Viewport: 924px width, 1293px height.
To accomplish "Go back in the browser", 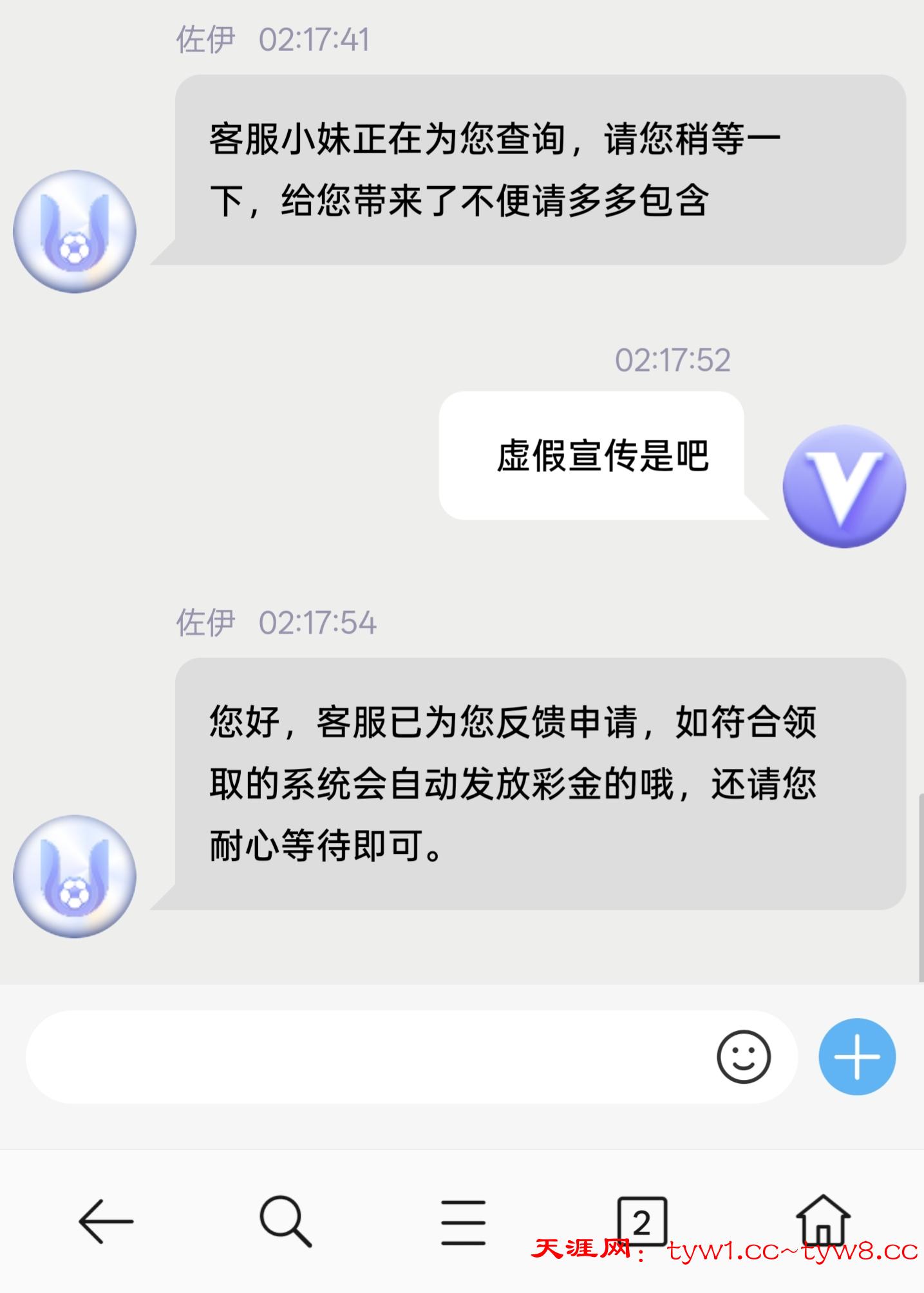I will [x=106, y=1222].
